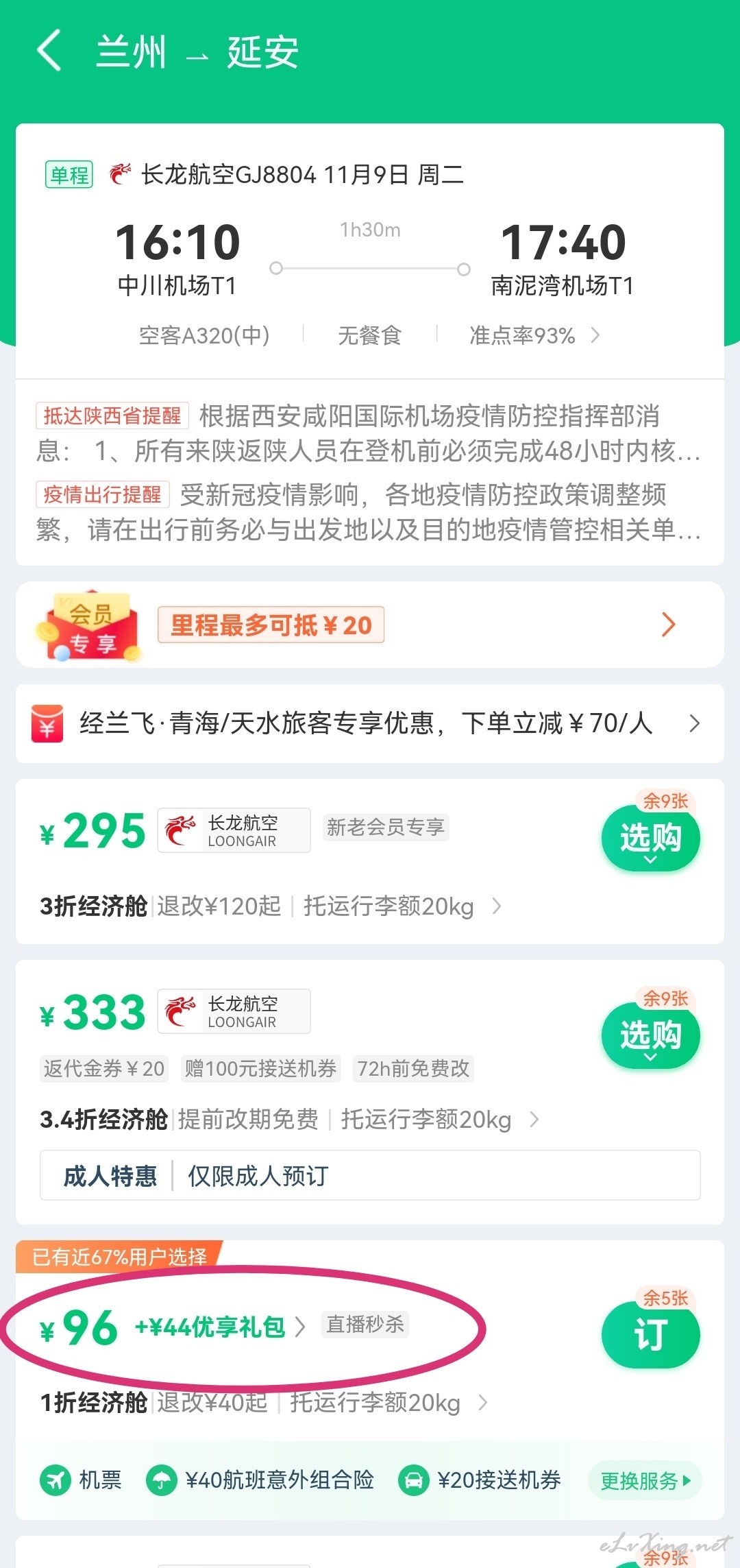View the 3.4折经济舱 fare rules
This screenshot has width=740, height=1568.
pyautogui.click(x=289, y=1120)
